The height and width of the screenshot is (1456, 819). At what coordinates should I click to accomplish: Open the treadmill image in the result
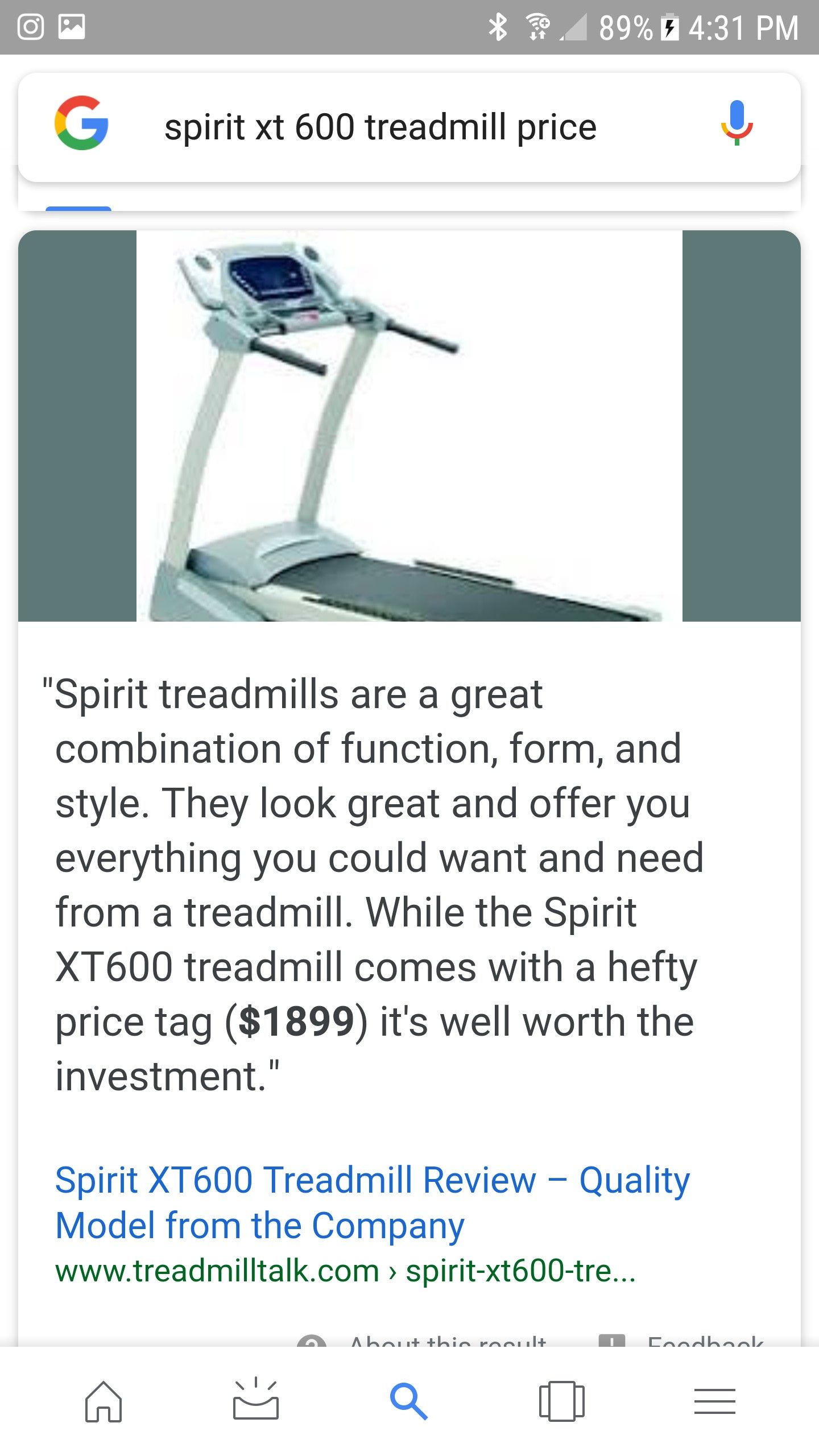[409, 425]
